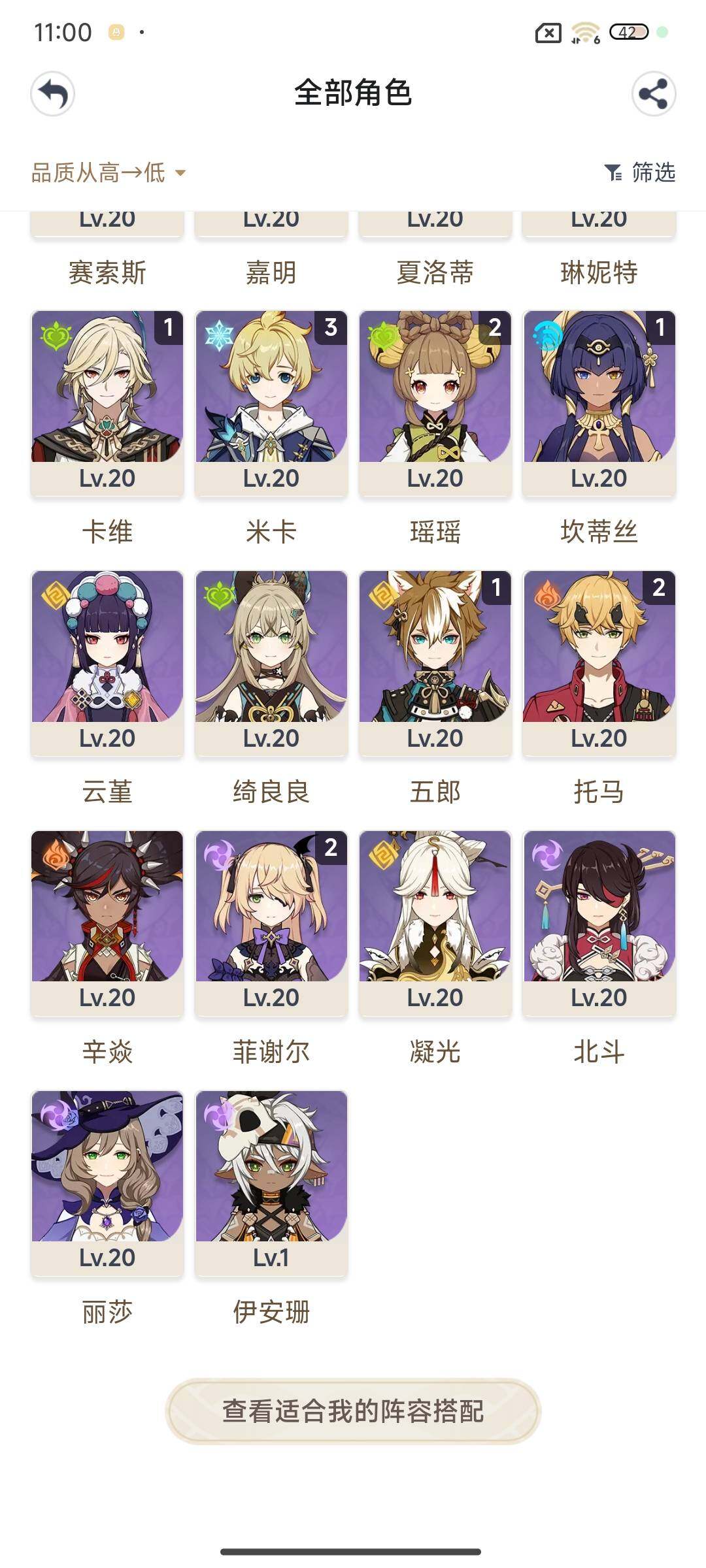Open character card 卡维
The height and width of the screenshot is (1568, 706).
(107, 403)
